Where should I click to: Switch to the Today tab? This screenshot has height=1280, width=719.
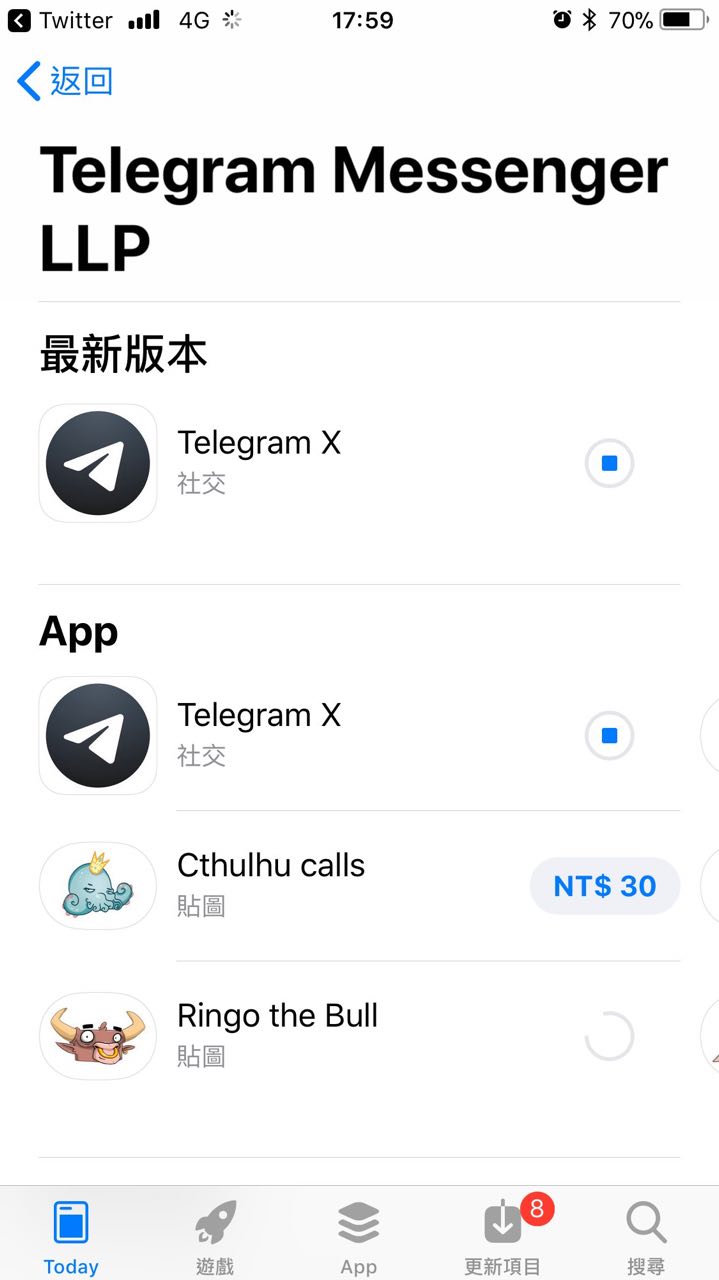[x=71, y=1237]
